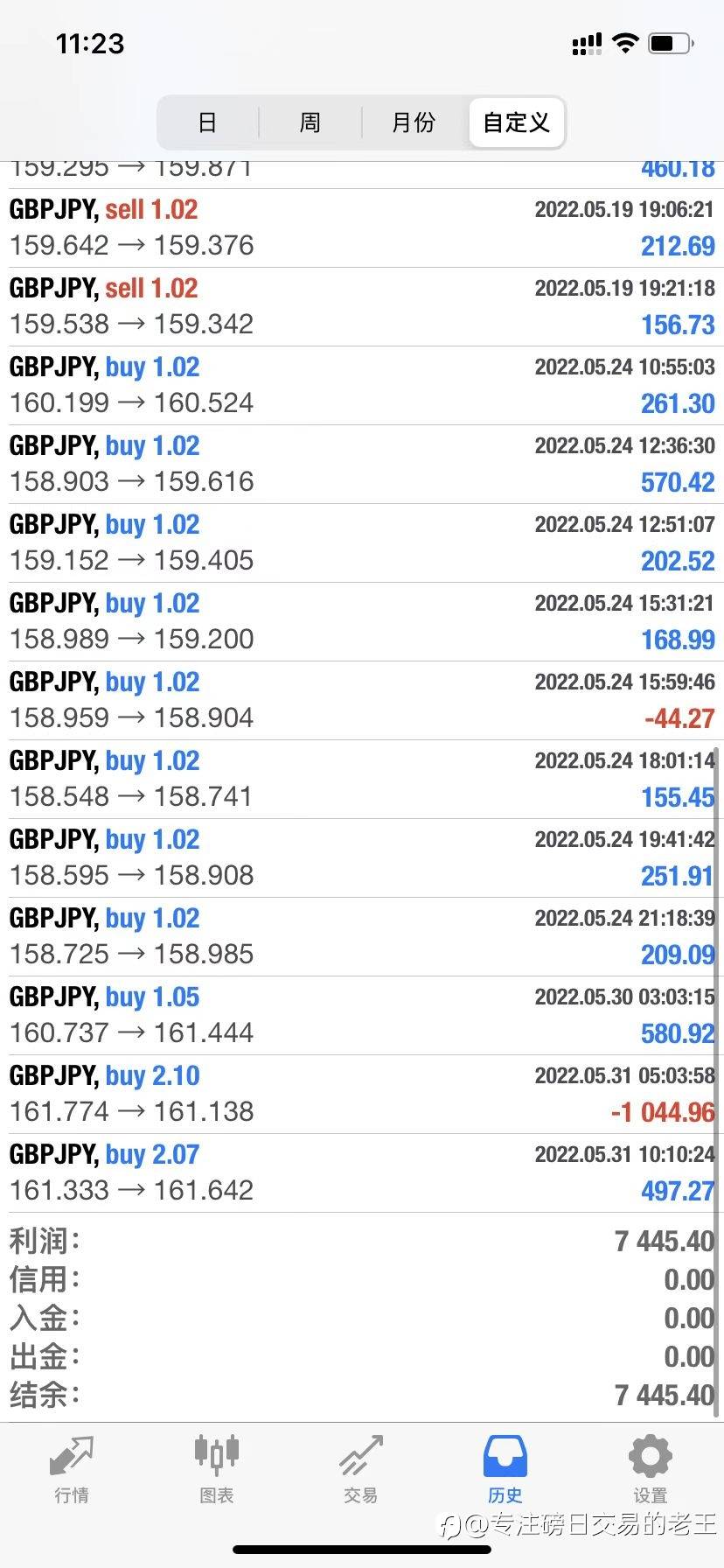
Task: View the sell trade with profit 156.73
Action: [362, 307]
